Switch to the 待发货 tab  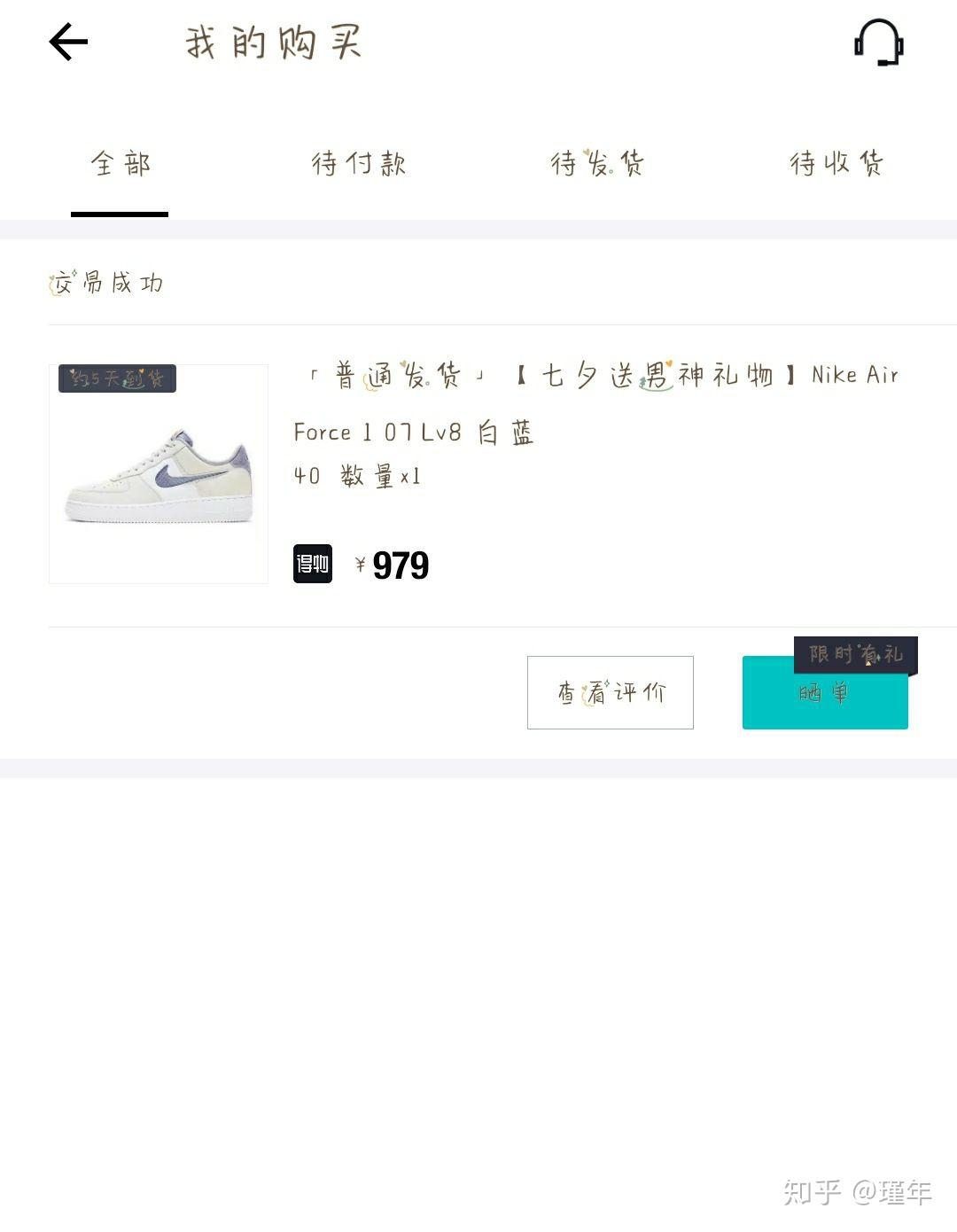[x=597, y=164]
